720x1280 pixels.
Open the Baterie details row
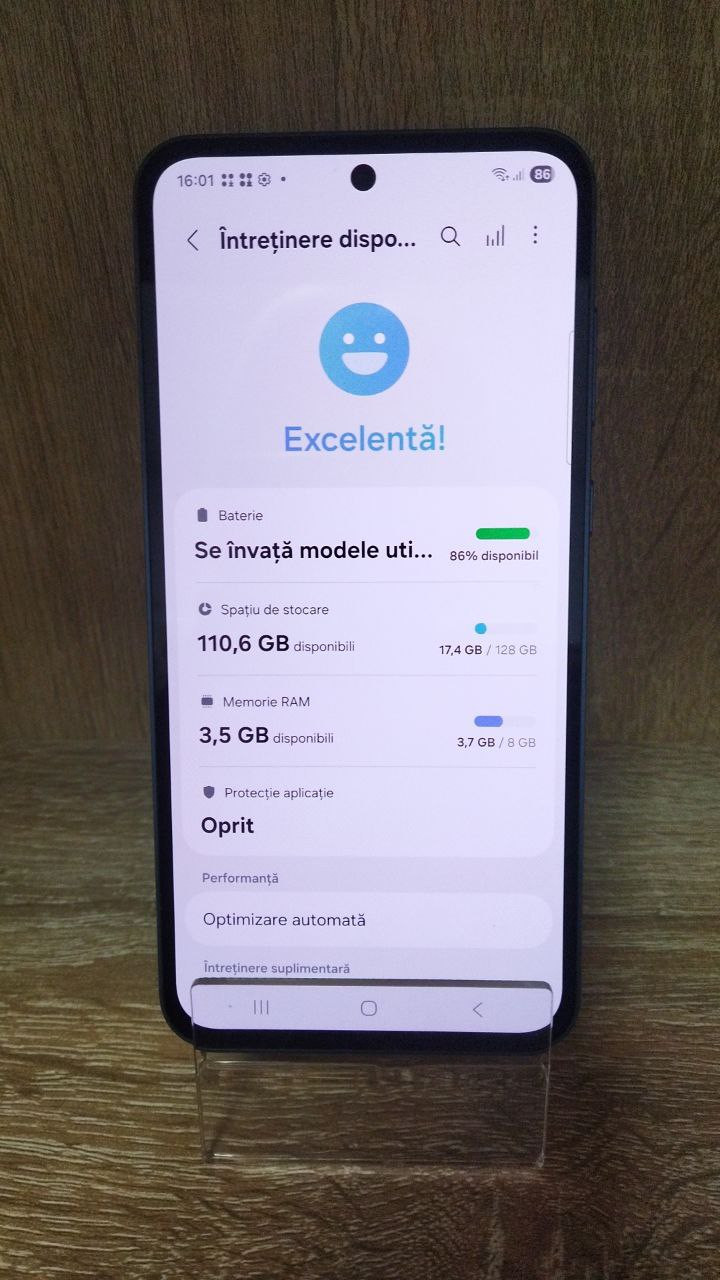(365, 536)
